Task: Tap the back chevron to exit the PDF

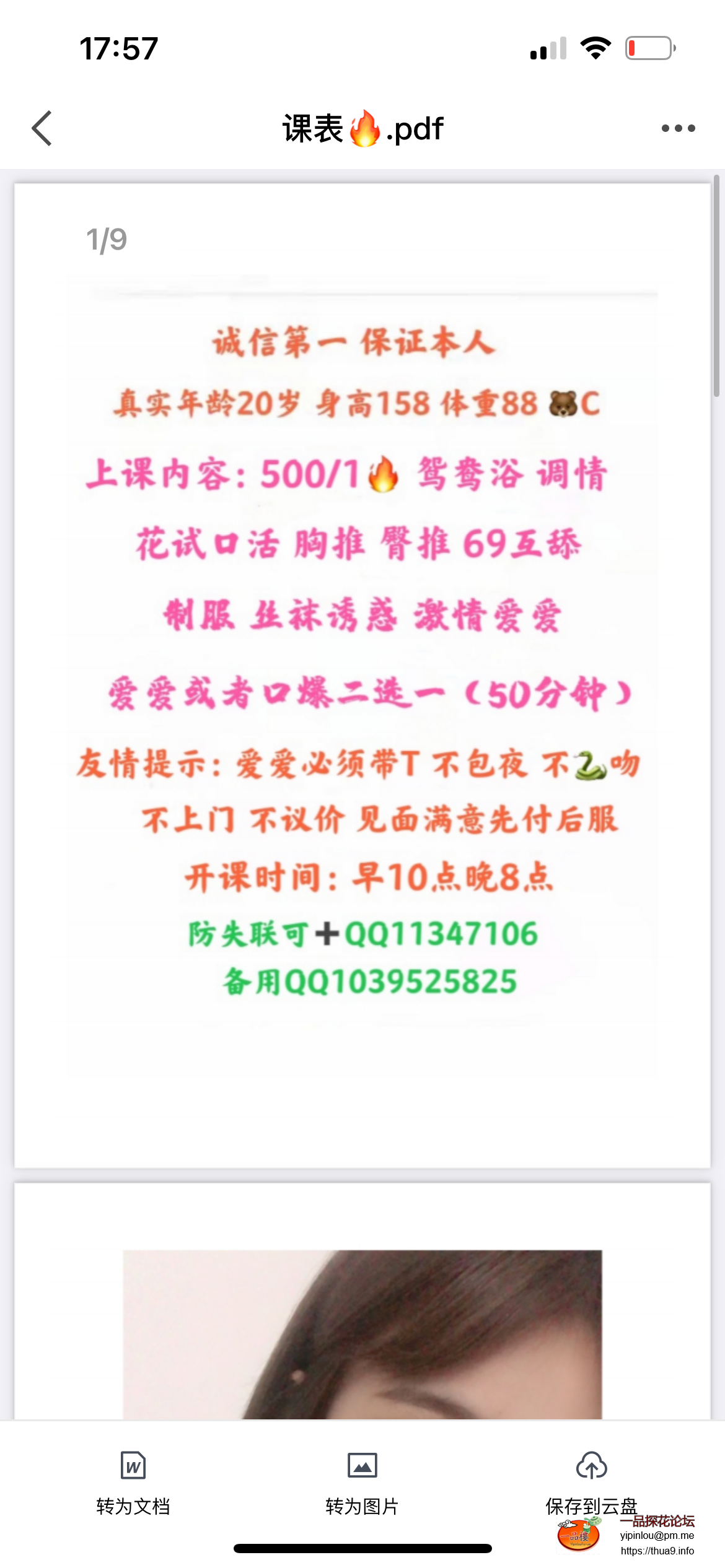Action: (x=41, y=129)
